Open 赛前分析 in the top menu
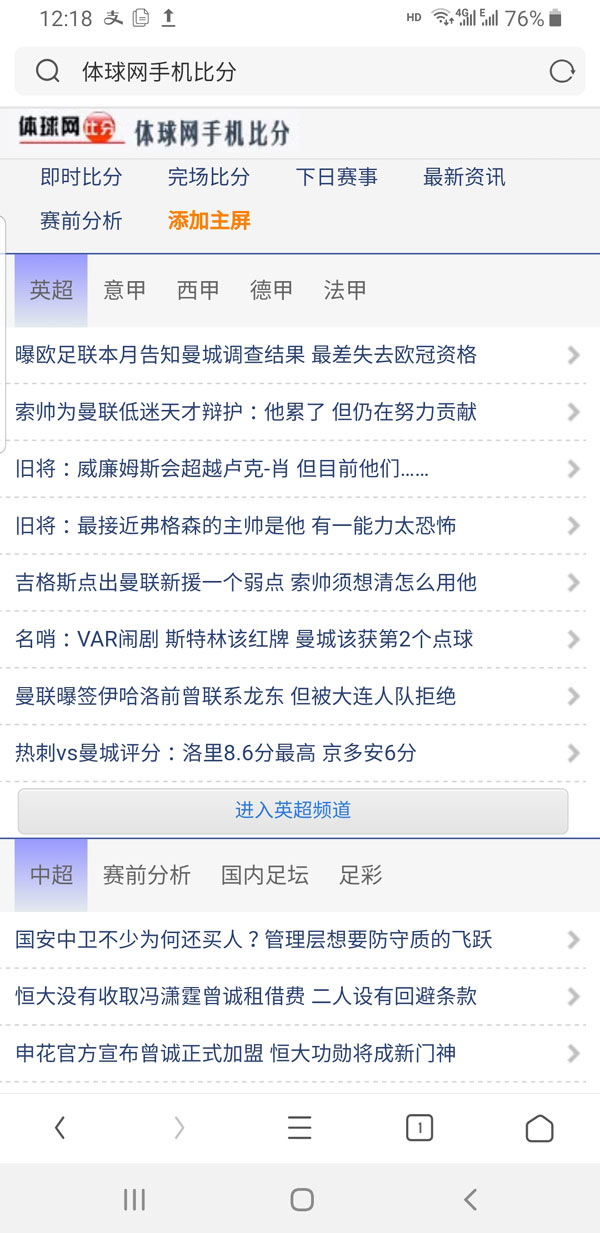Image resolution: width=600 pixels, height=1233 pixels. pyautogui.click(x=81, y=221)
